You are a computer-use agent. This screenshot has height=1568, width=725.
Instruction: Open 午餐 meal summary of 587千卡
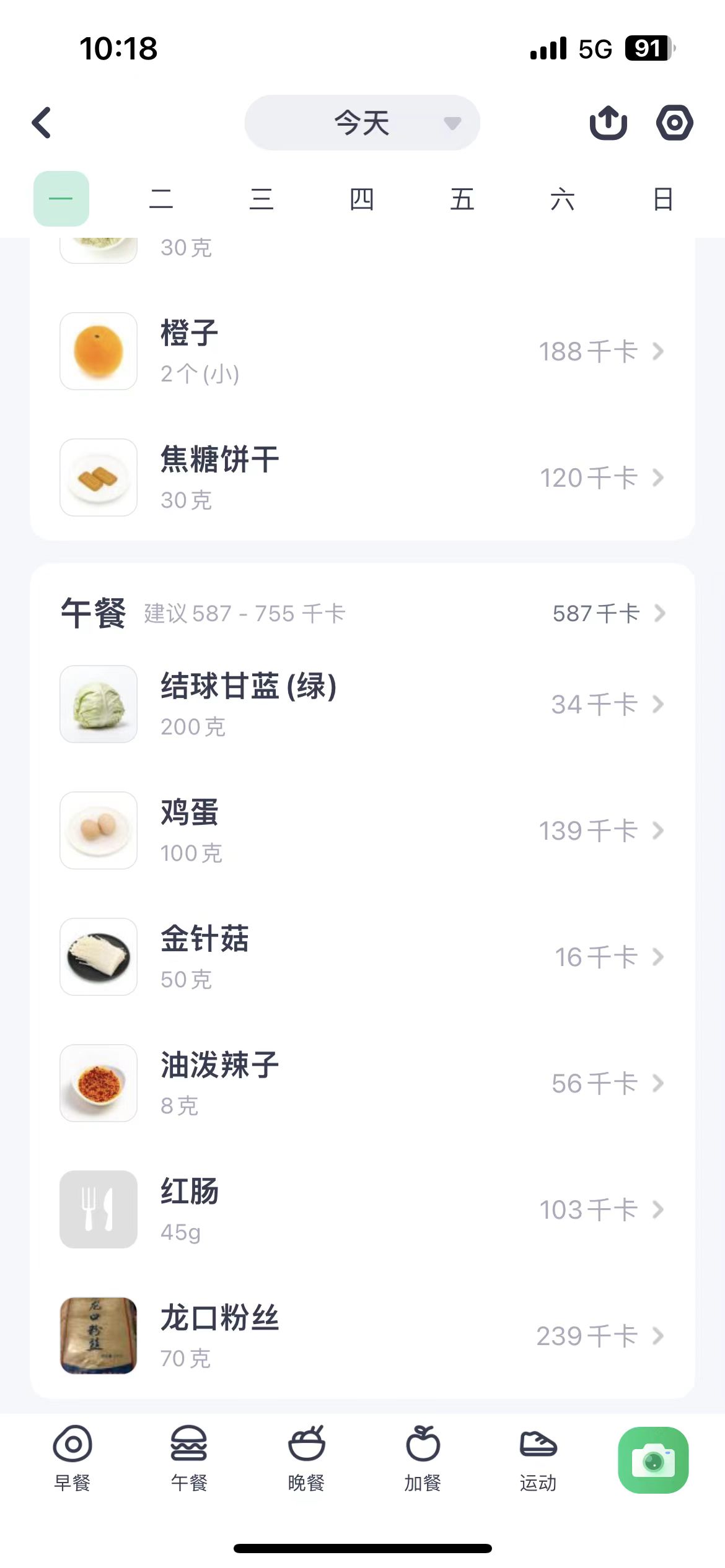(x=607, y=614)
